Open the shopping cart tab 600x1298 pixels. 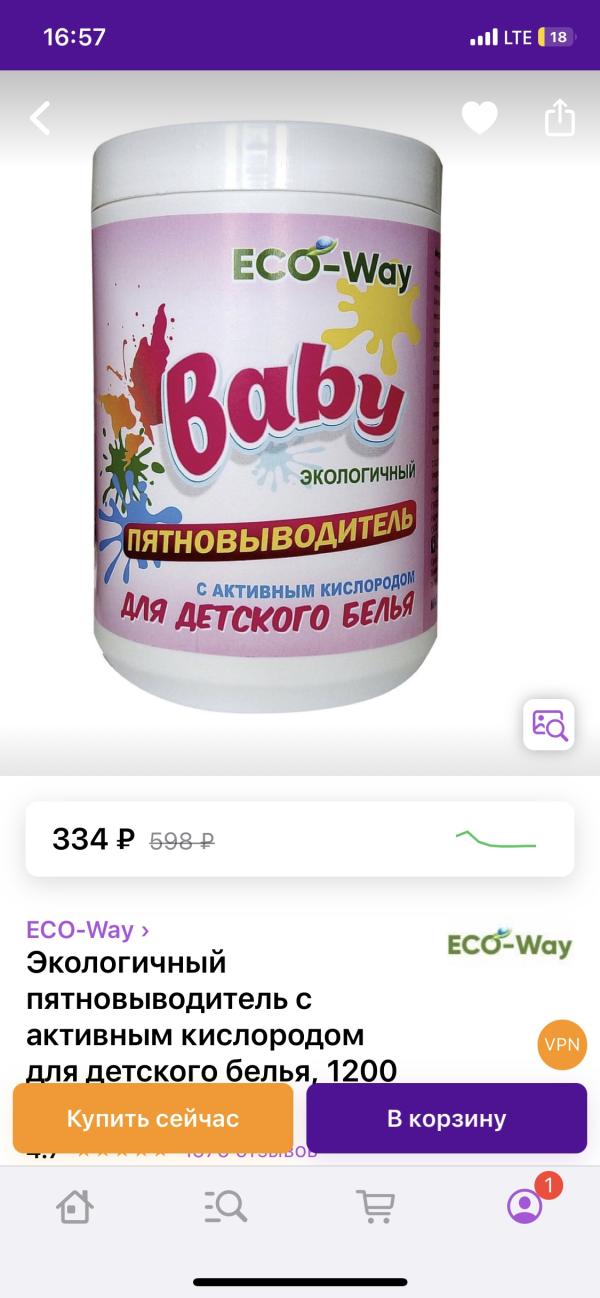pos(375,1207)
